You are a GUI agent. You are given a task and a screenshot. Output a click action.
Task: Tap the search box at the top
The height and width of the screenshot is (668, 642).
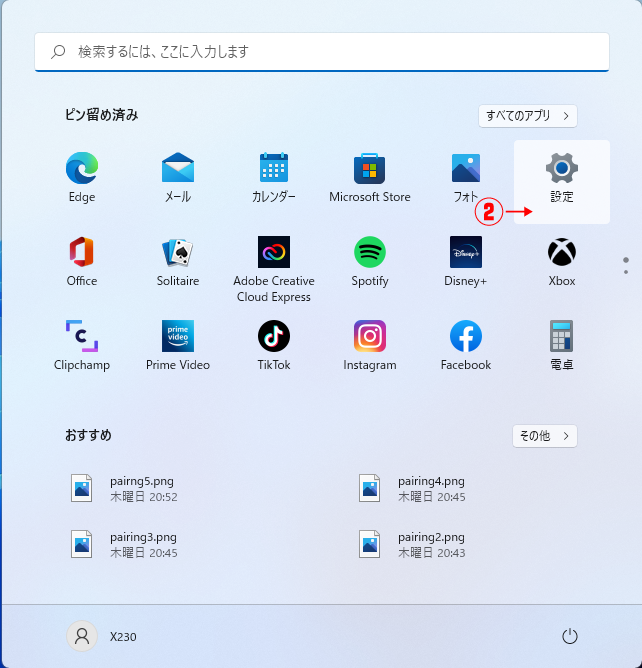coord(321,51)
